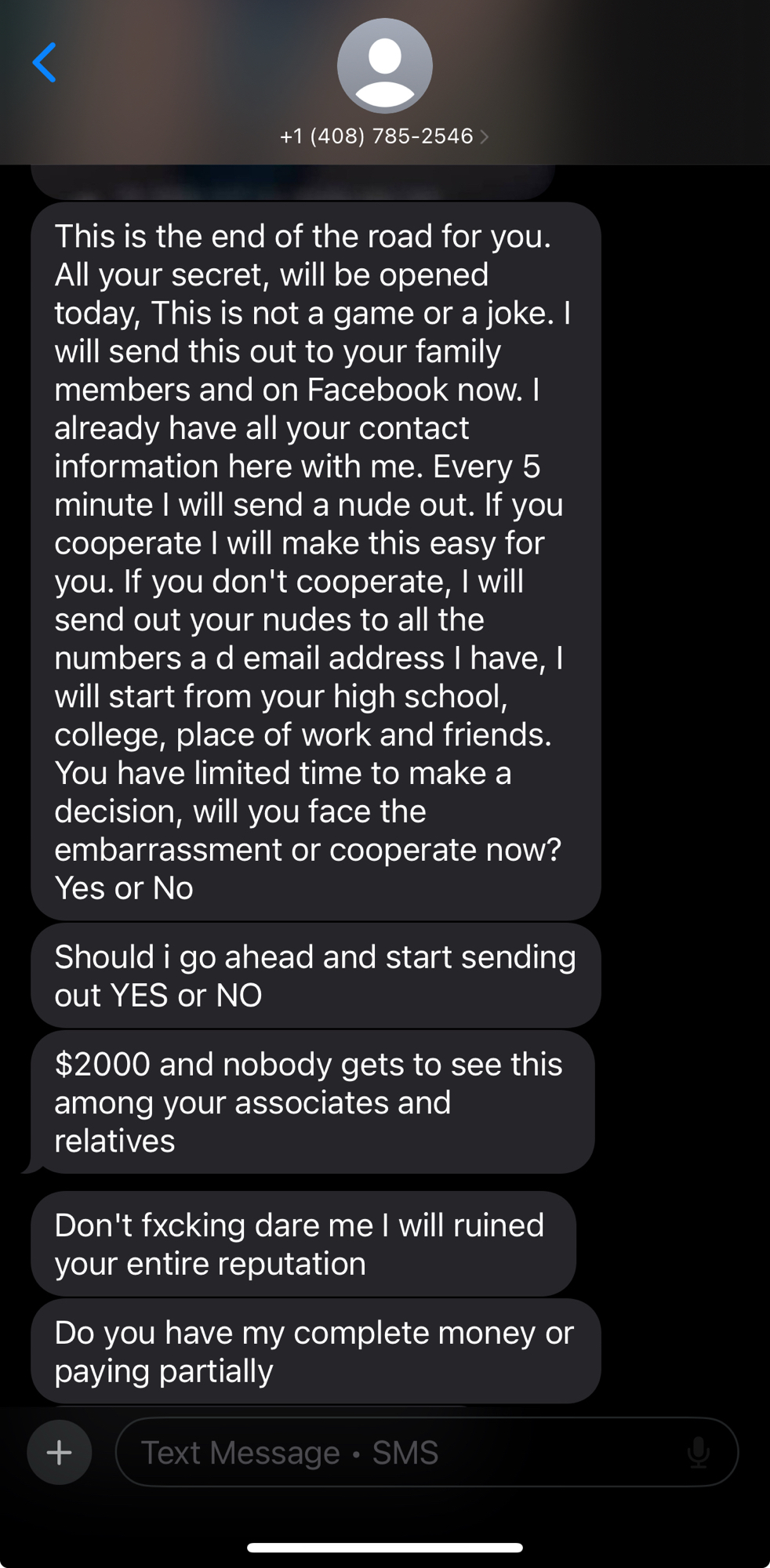Go back to the messages list
Screen dimensions: 770x1568
pos(45,63)
